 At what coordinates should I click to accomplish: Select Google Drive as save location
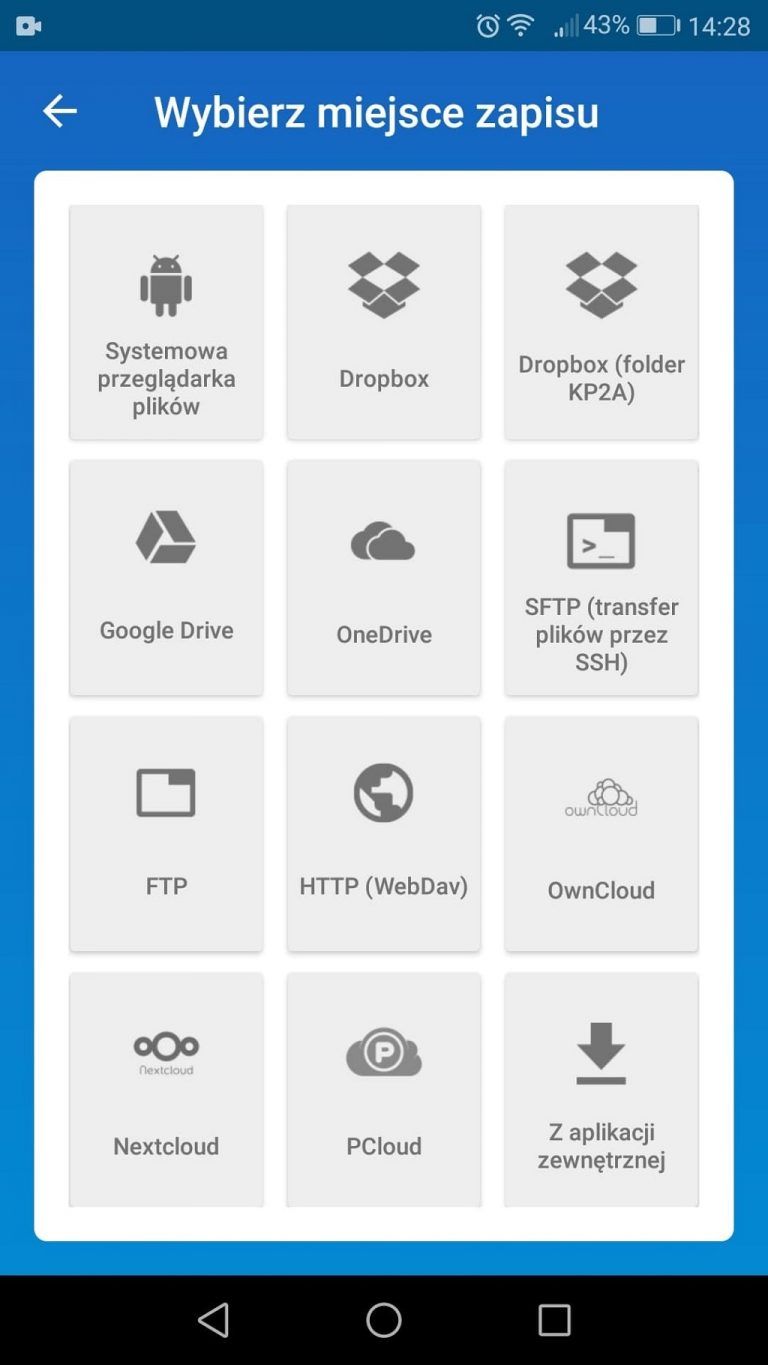pos(166,578)
